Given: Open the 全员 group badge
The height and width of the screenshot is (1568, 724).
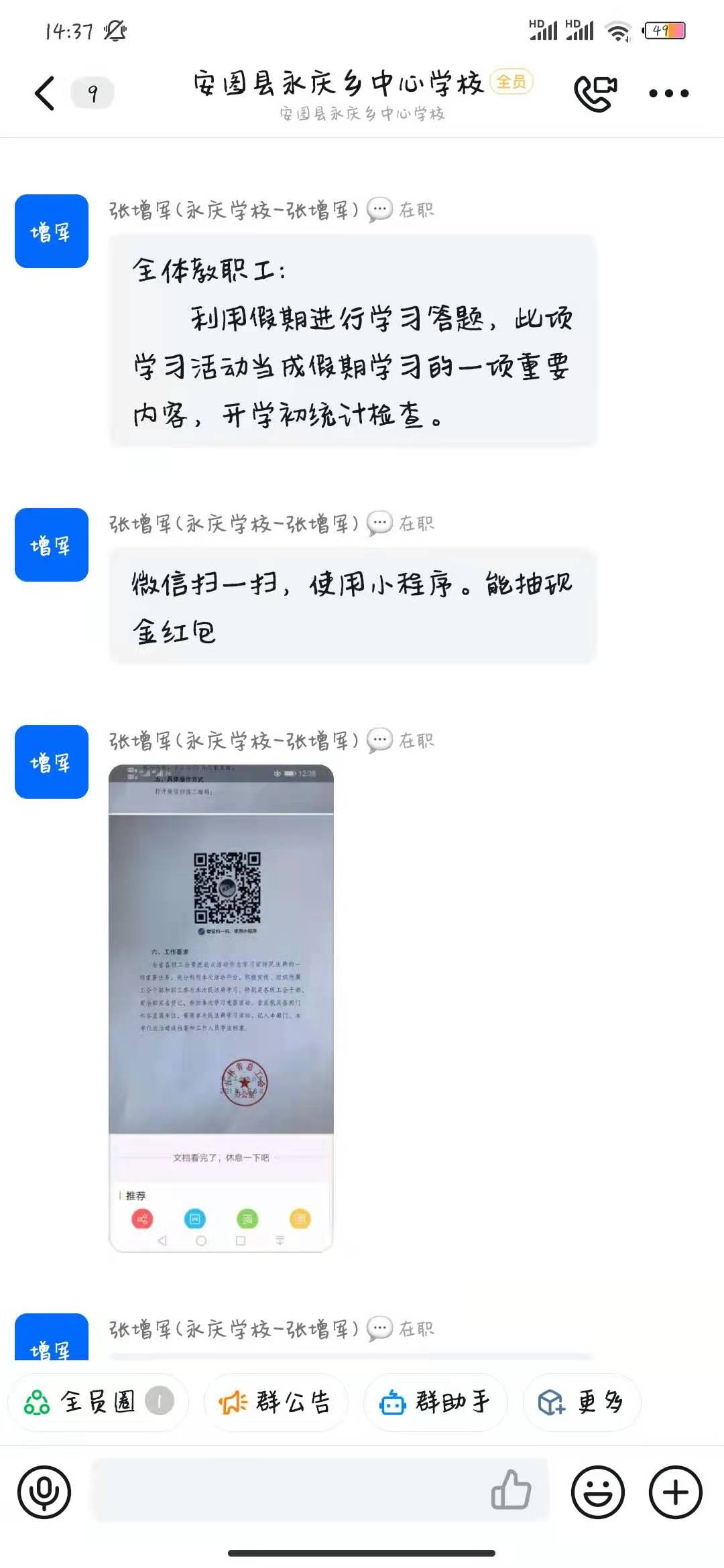Looking at the screenshot, I should (x=511, y=82).
